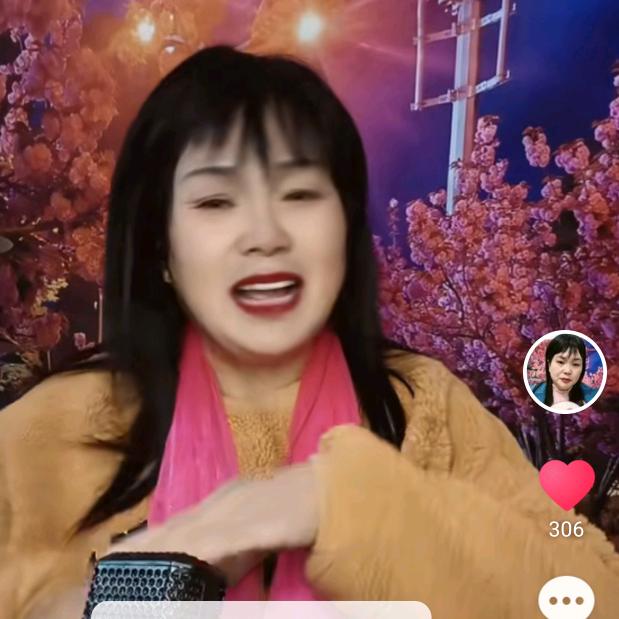The image size is (619, 619).
Task: Open the creator's profile avatar
Action: (565, 372)
